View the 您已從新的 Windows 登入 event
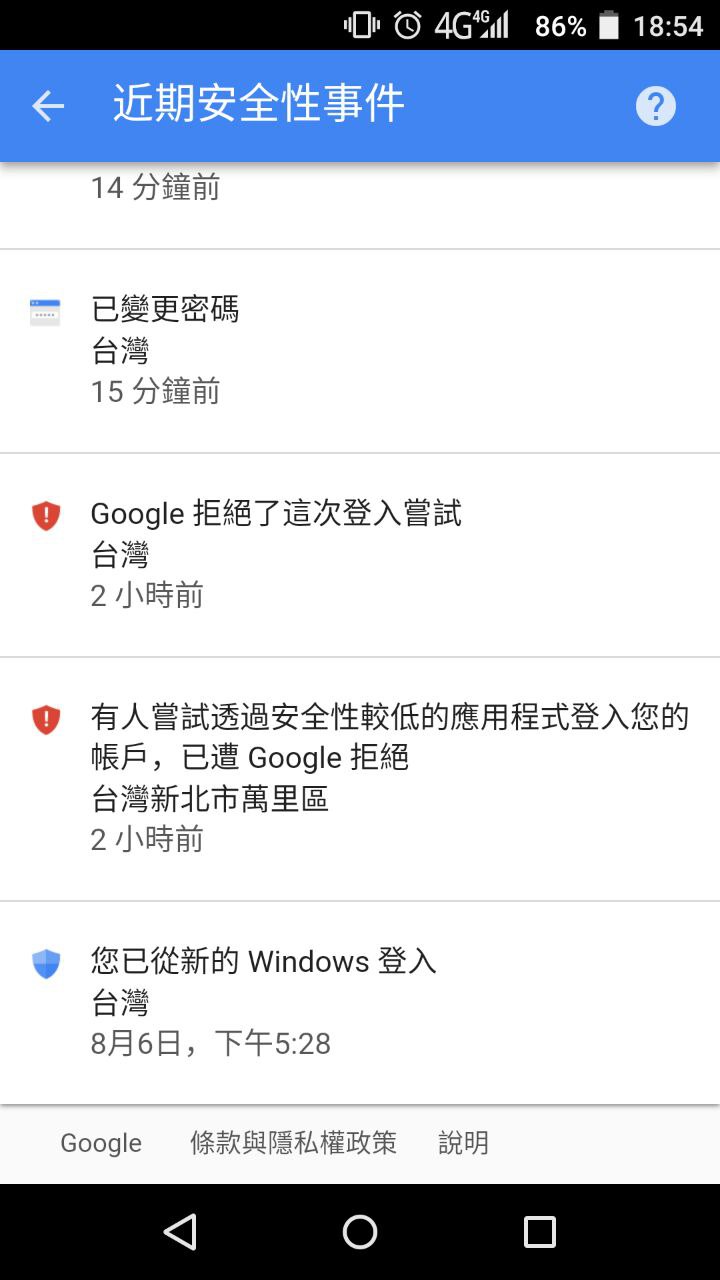This screenshot has height=1280, width=720. [360, 1002]
